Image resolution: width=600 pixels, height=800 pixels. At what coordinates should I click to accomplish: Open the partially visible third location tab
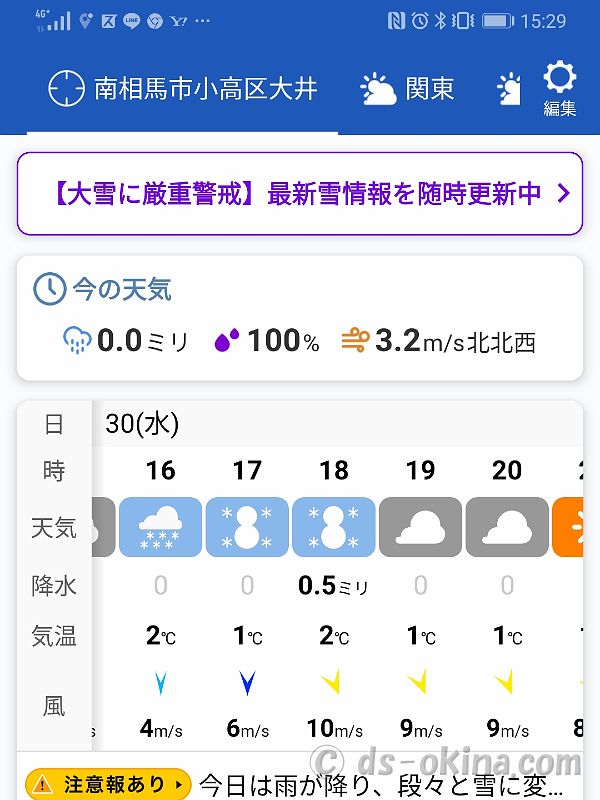(510, 90)
